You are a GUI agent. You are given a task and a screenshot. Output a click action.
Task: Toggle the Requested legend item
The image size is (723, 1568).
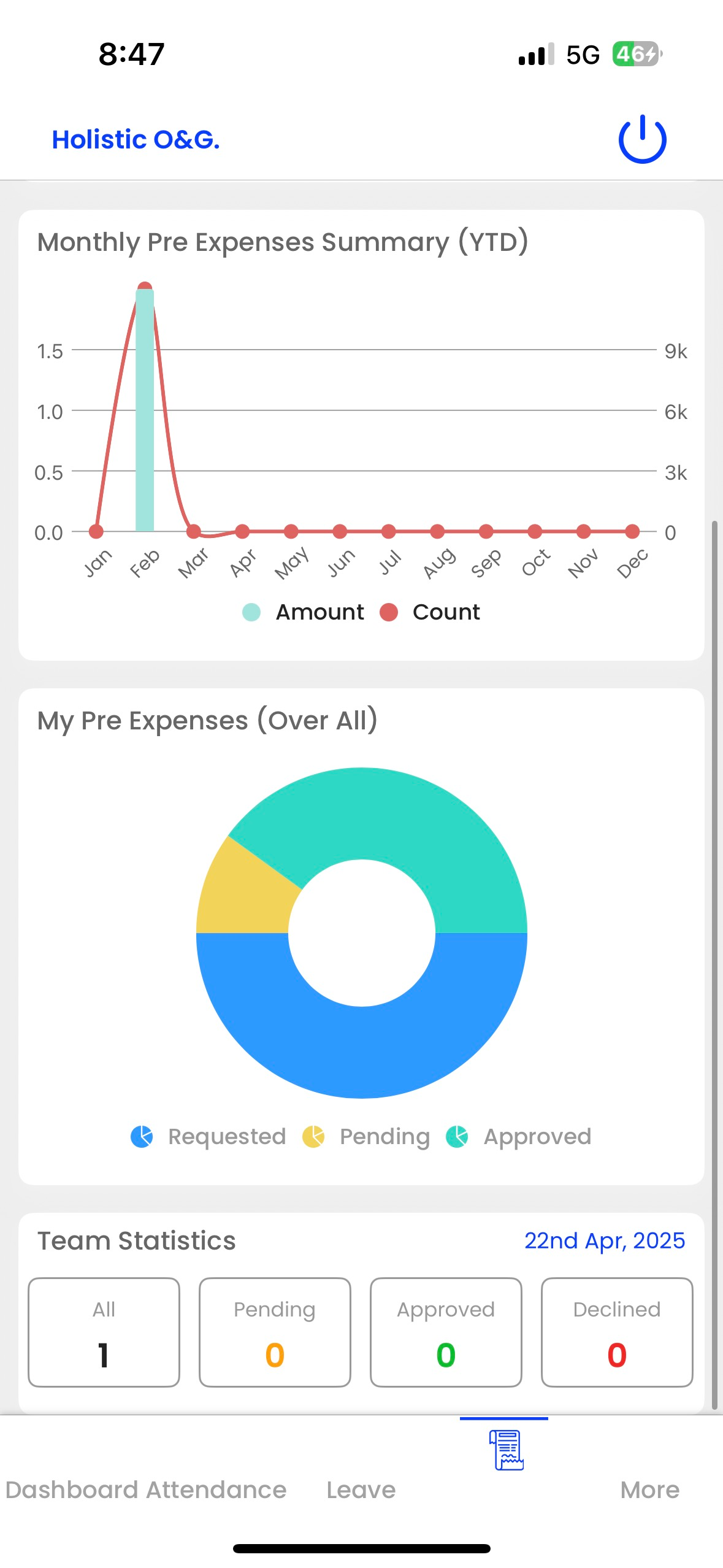point(208,1136)
